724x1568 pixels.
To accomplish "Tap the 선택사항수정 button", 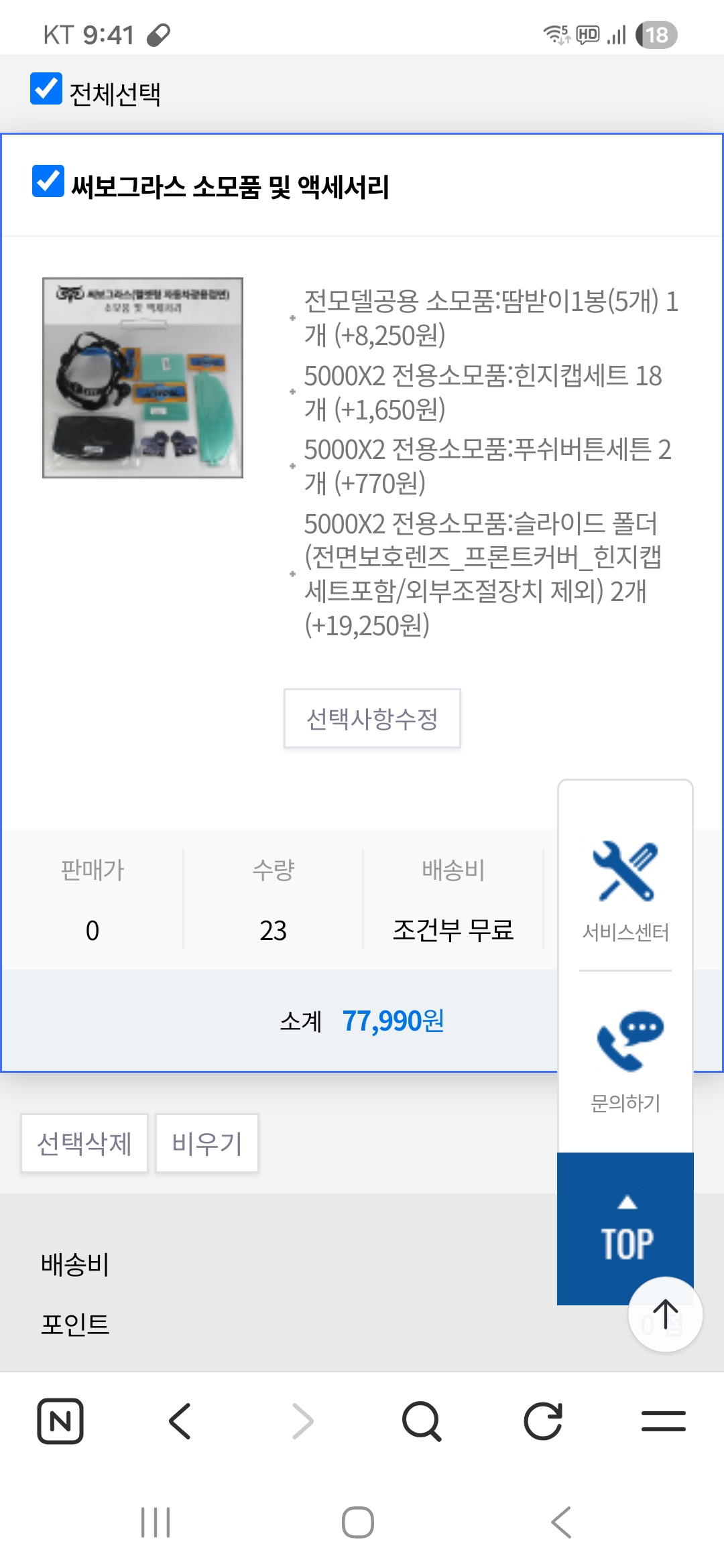I will tap(372, 718).
